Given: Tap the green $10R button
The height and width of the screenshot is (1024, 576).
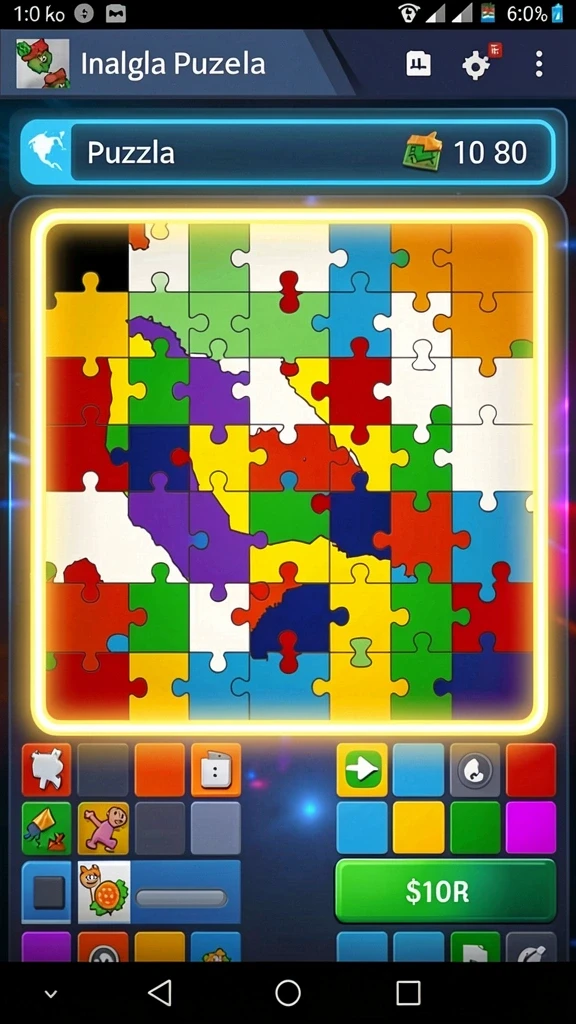Looking at the screenshot, I should [445, 891].
